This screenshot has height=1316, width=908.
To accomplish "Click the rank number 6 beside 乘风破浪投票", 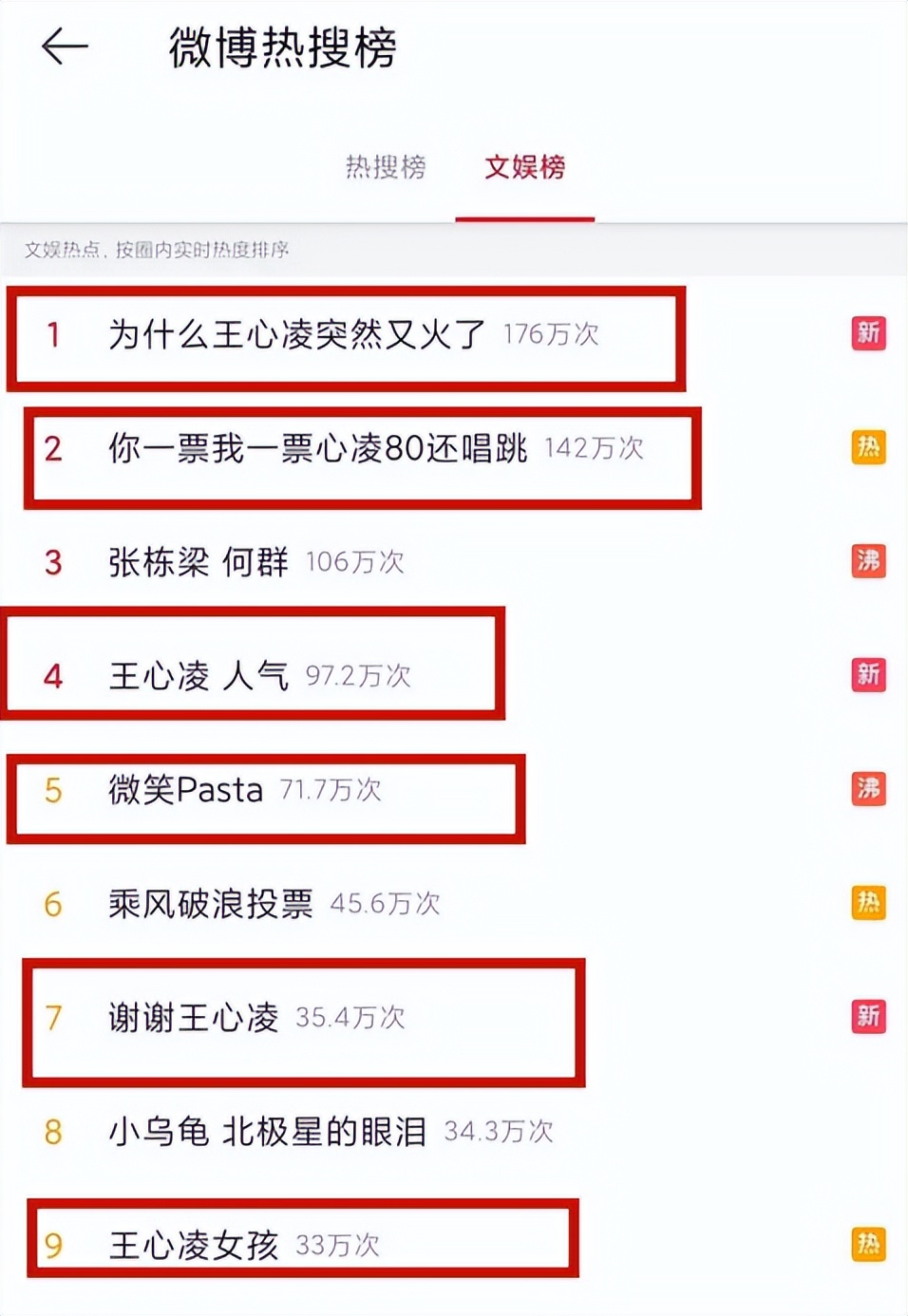I will click(52, 905).
